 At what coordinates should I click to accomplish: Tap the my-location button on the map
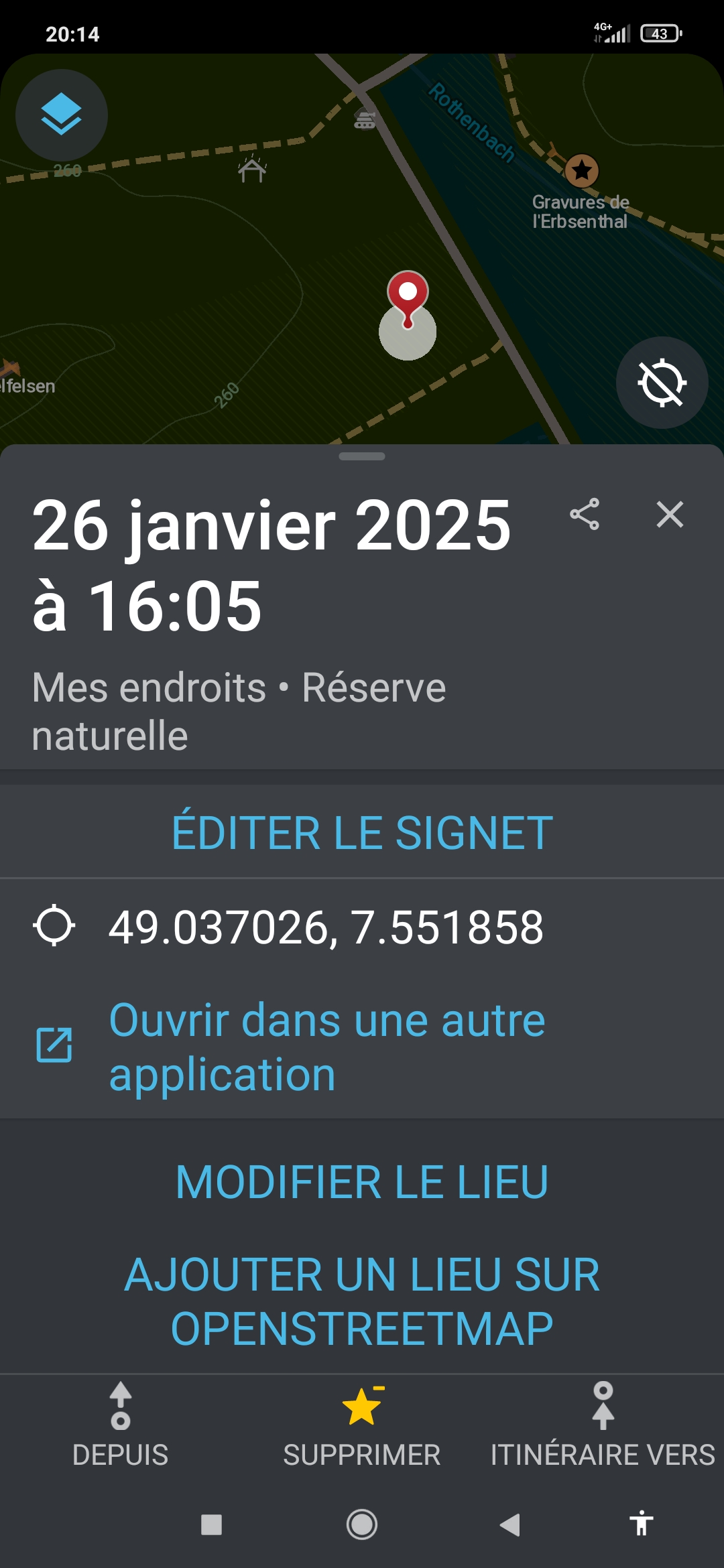(662, 383)
